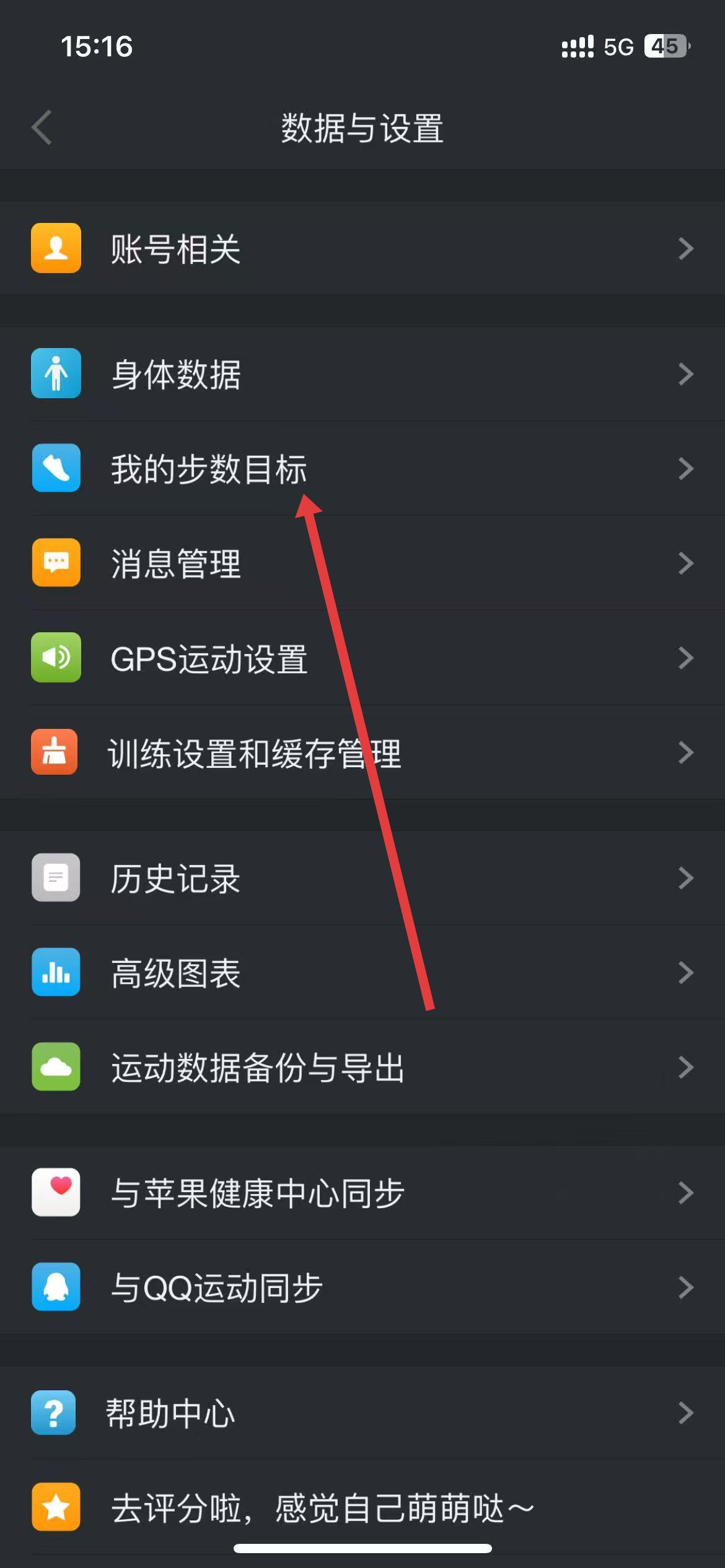This screenshot has width=725, height=1568.
Task: Select 与苹果健康中心同步
Action: click(257, 1193)
